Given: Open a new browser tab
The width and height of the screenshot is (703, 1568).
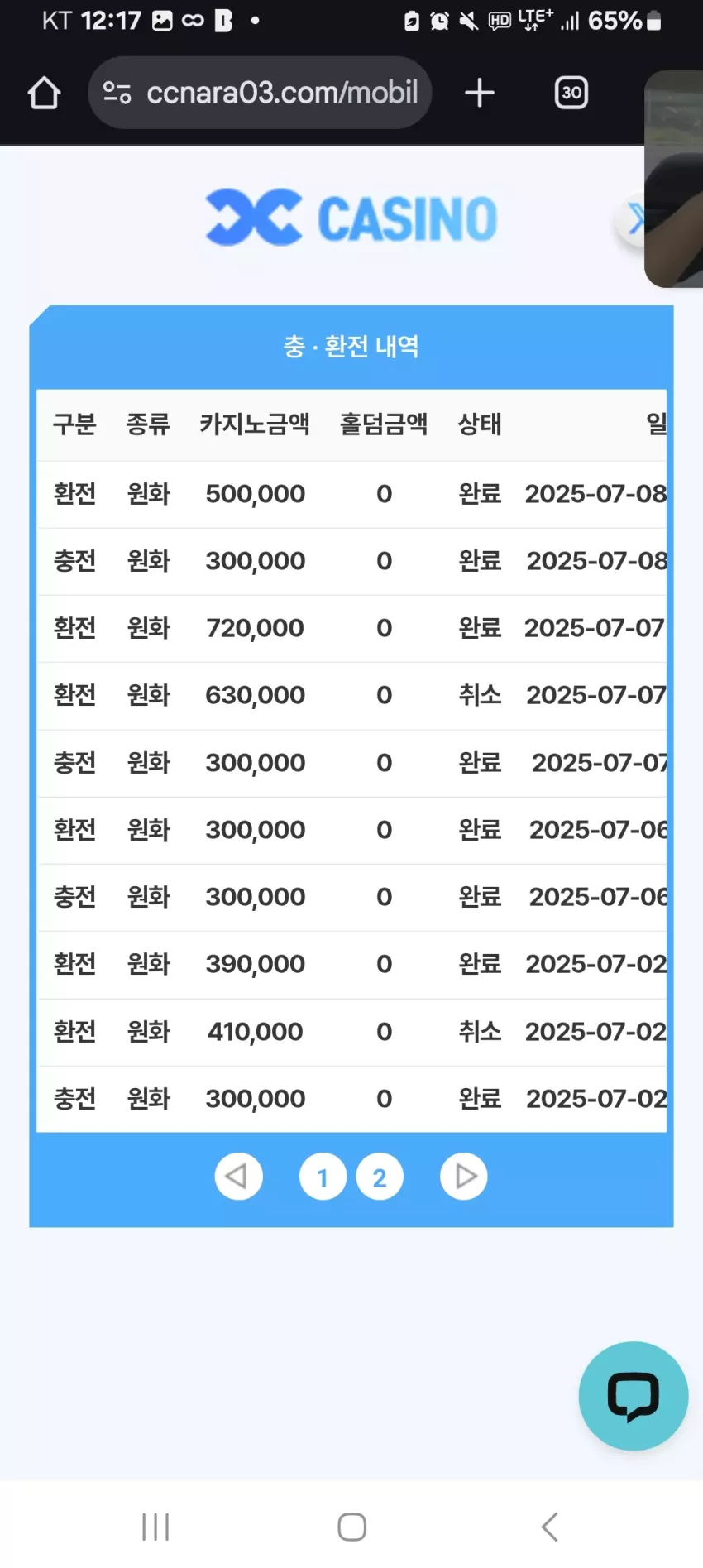Looking at the screenshot, I should tap(480, 93).
